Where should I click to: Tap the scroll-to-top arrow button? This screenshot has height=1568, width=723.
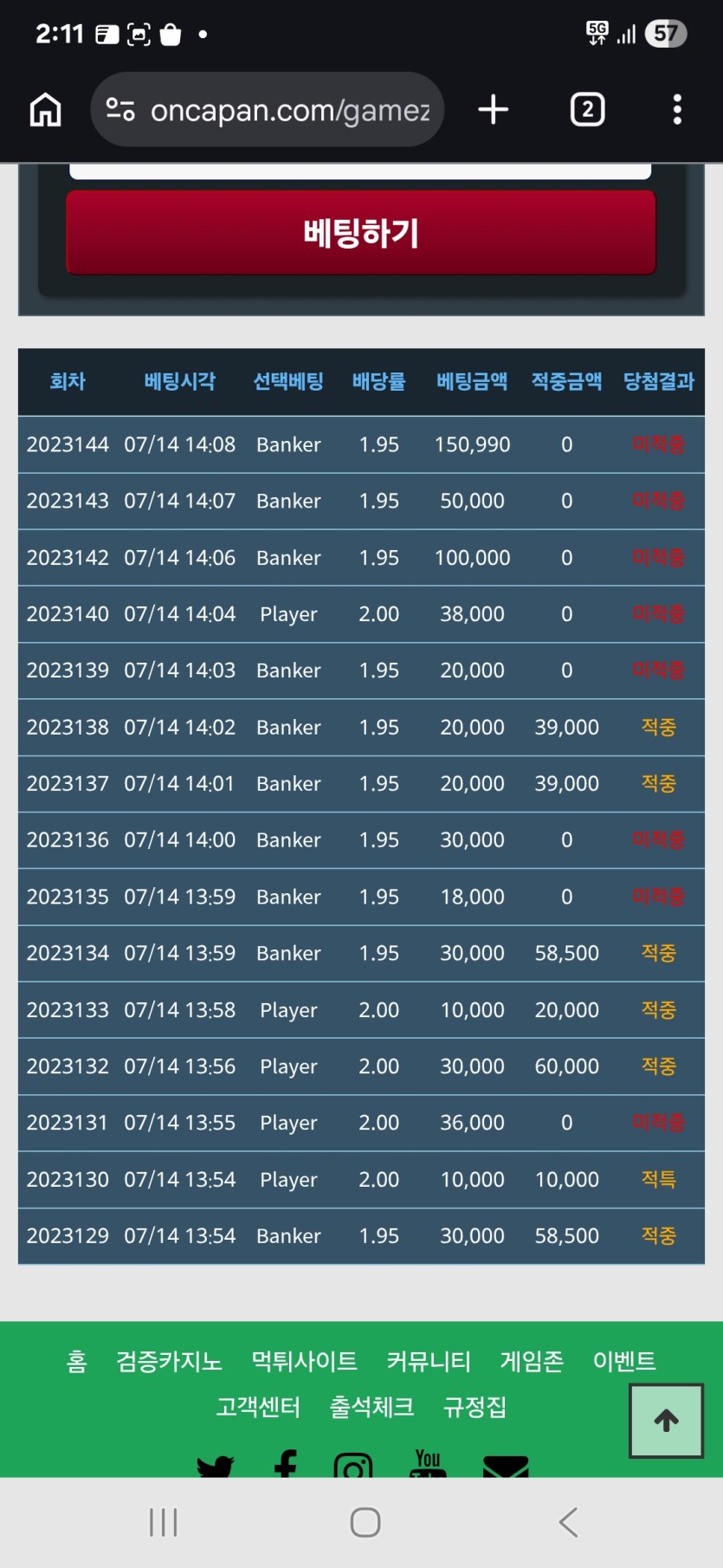click(x=666, y=1421)
